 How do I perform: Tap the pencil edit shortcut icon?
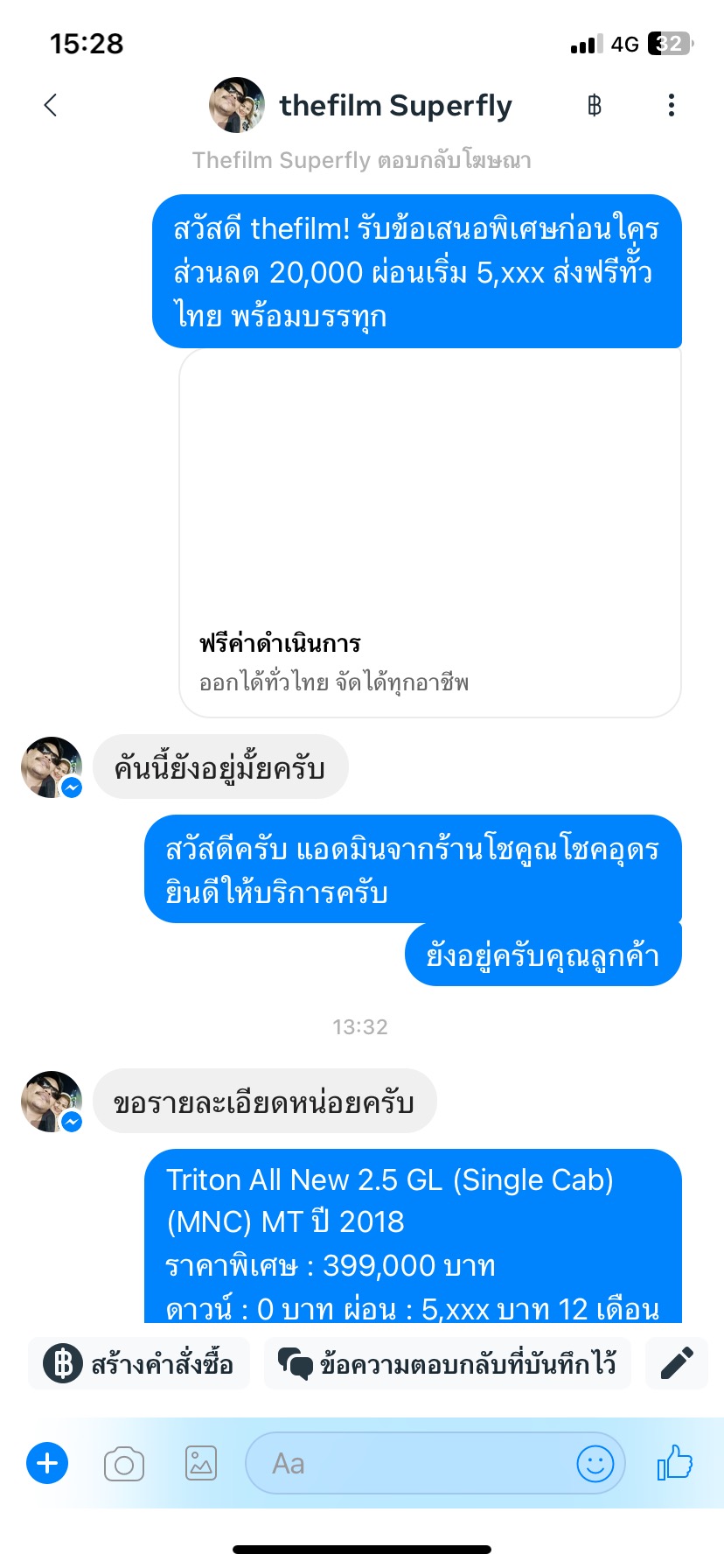[676, 1363]
